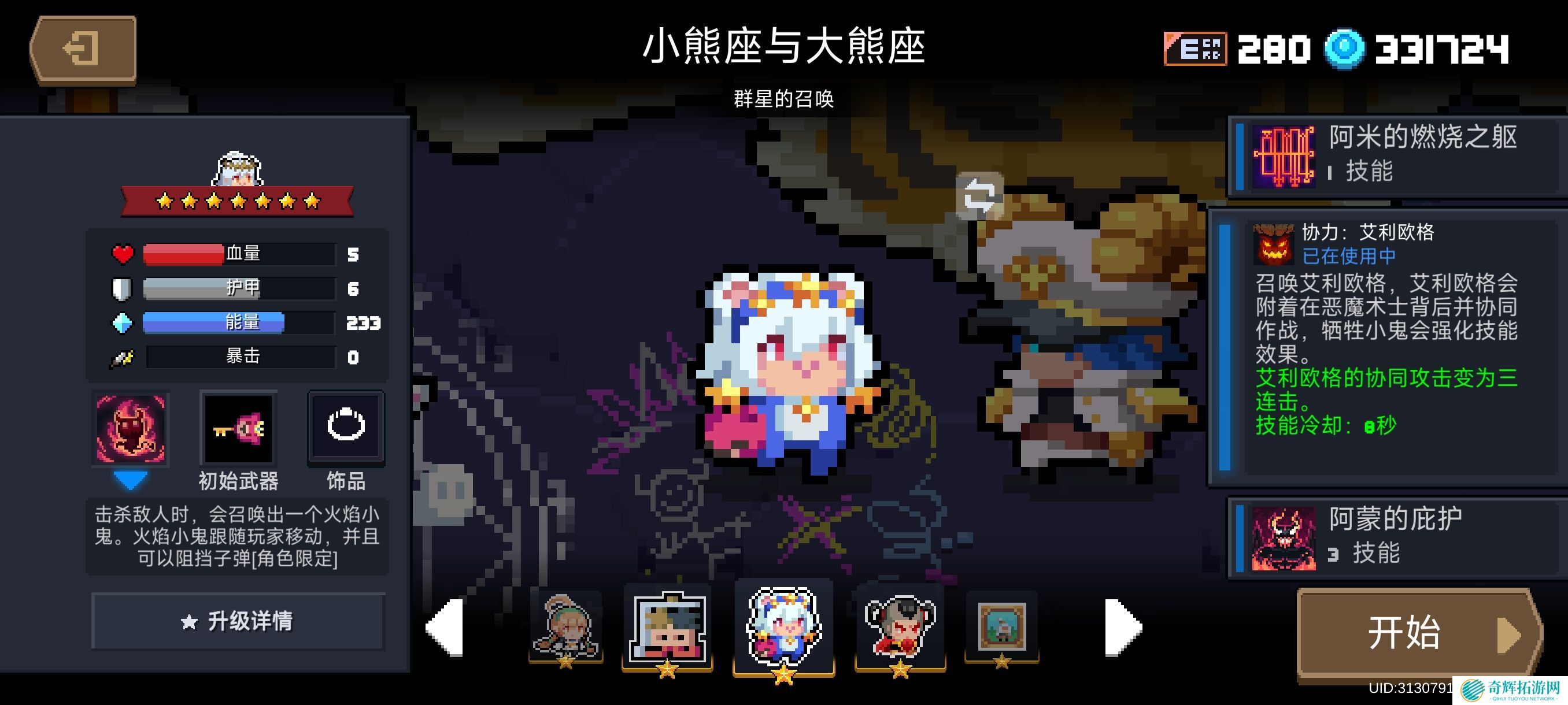
Task: Show next skins with right arrow
Action: pyautogui.click(x=1122, y=628)
